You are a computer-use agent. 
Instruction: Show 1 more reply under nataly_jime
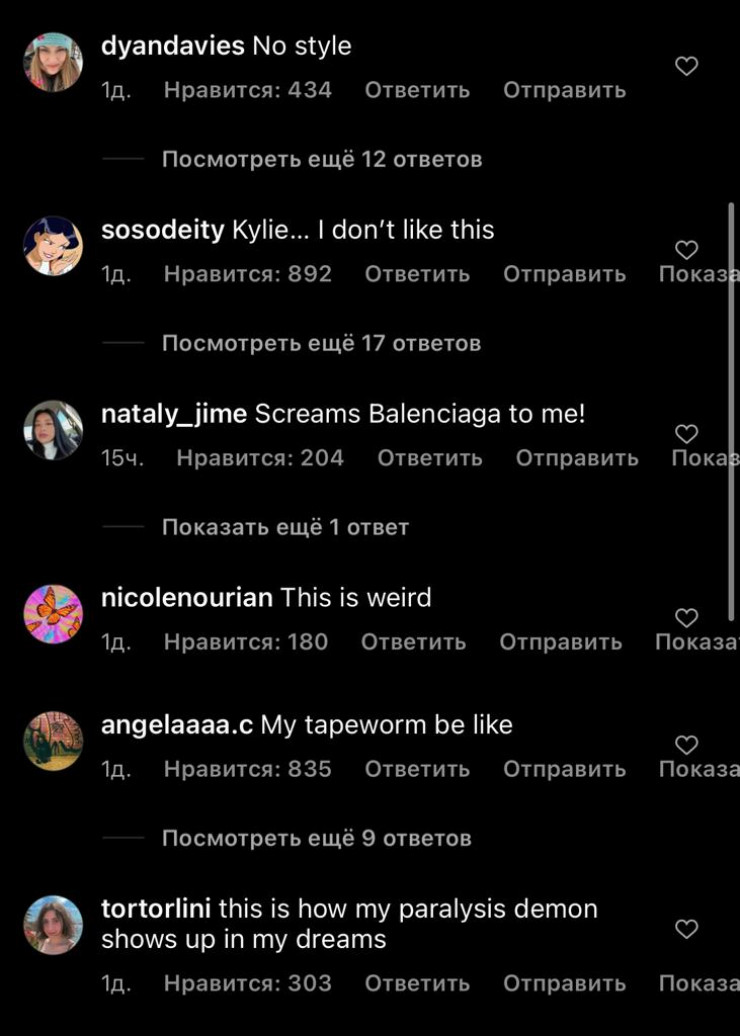pyautogui.click(x=285, y=527)
